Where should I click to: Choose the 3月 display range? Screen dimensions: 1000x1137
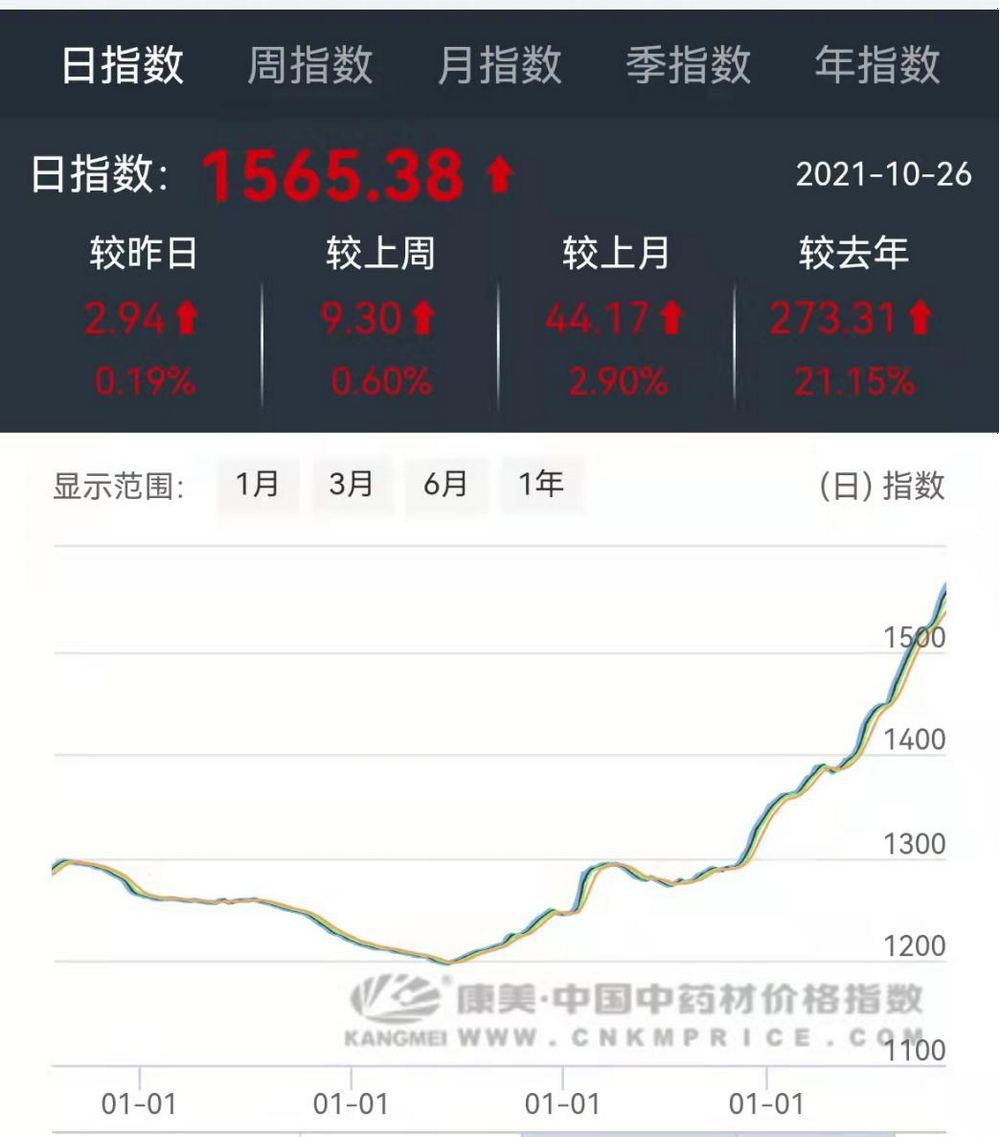click(x=352, y=485)
